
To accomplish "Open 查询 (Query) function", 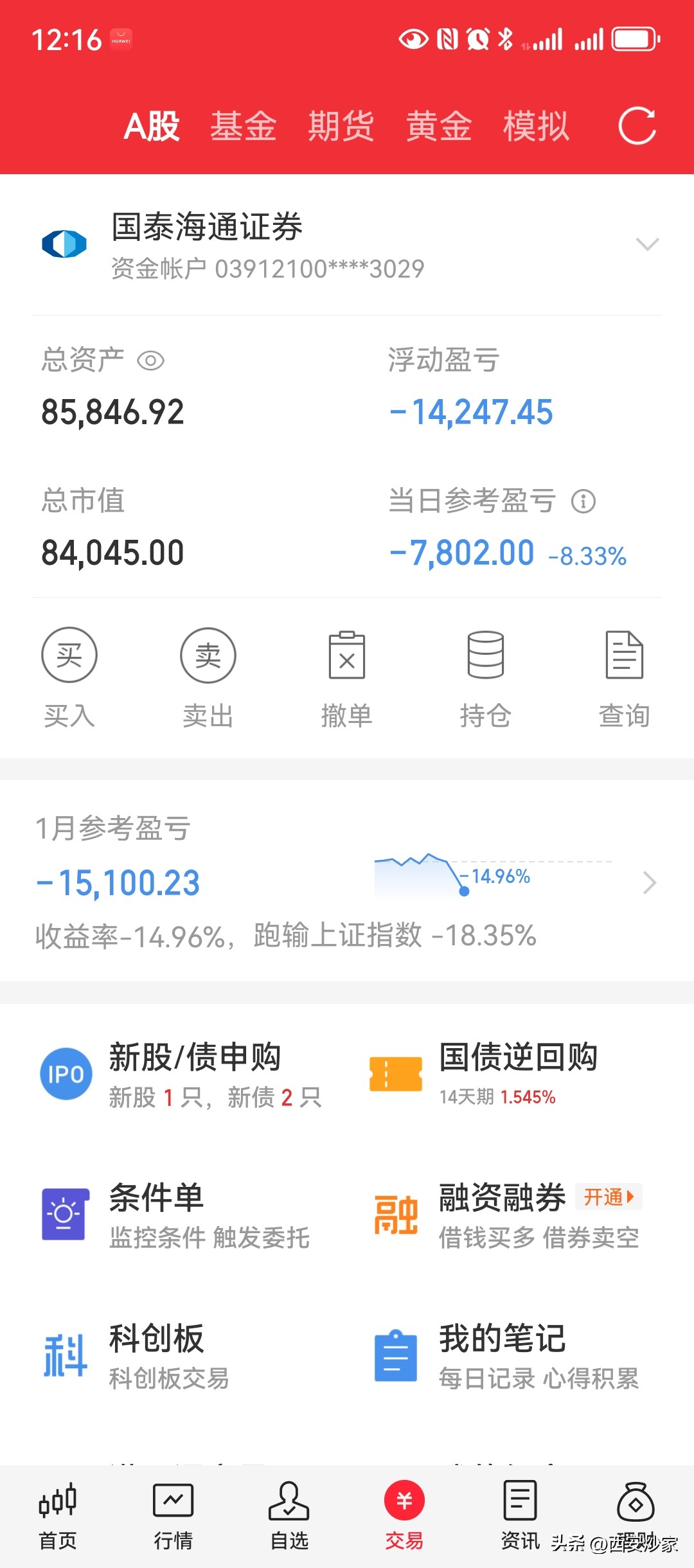I will coord(625,655).
